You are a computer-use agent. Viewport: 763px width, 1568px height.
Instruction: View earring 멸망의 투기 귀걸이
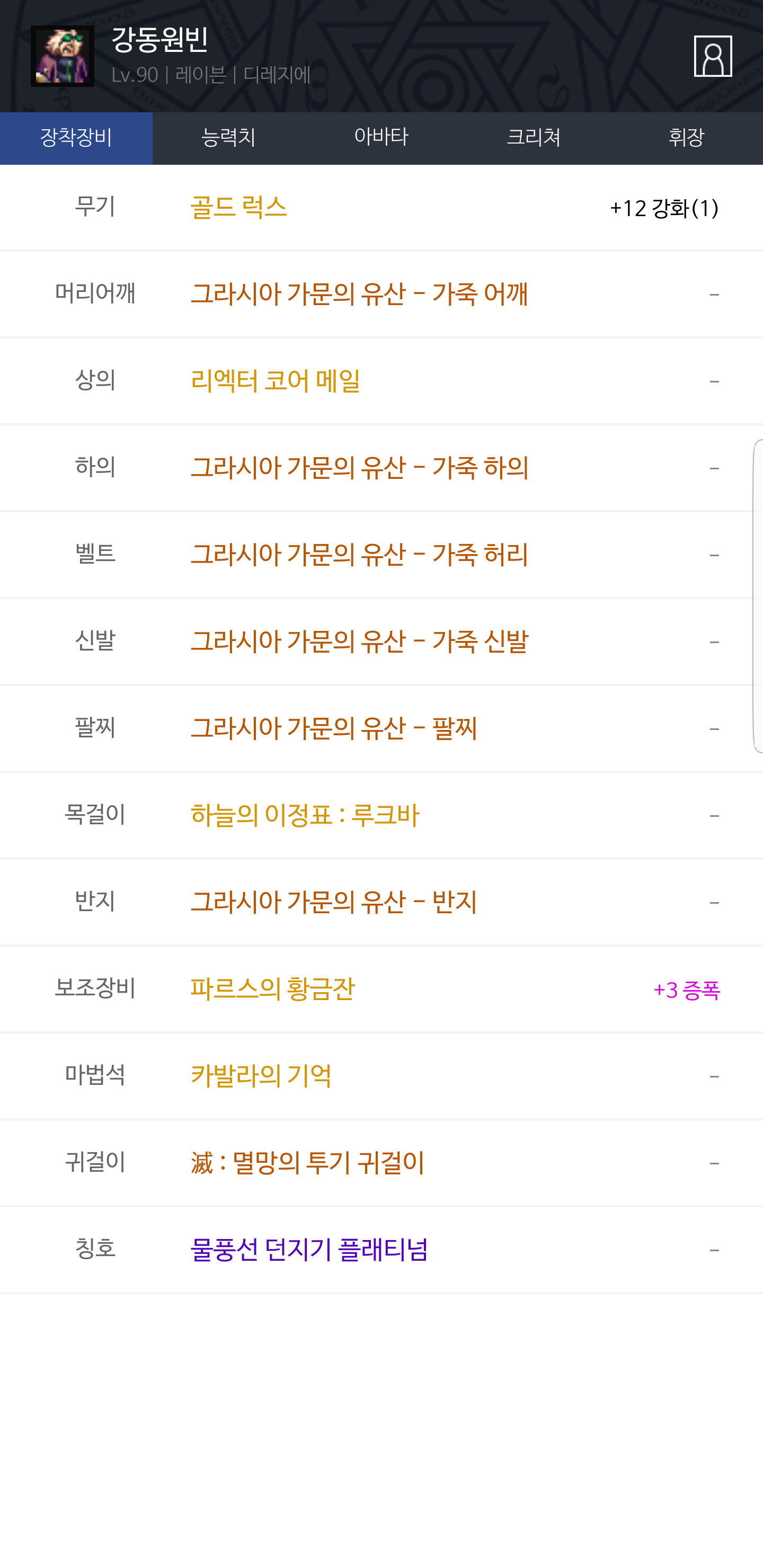click(x=307, y=1163)
